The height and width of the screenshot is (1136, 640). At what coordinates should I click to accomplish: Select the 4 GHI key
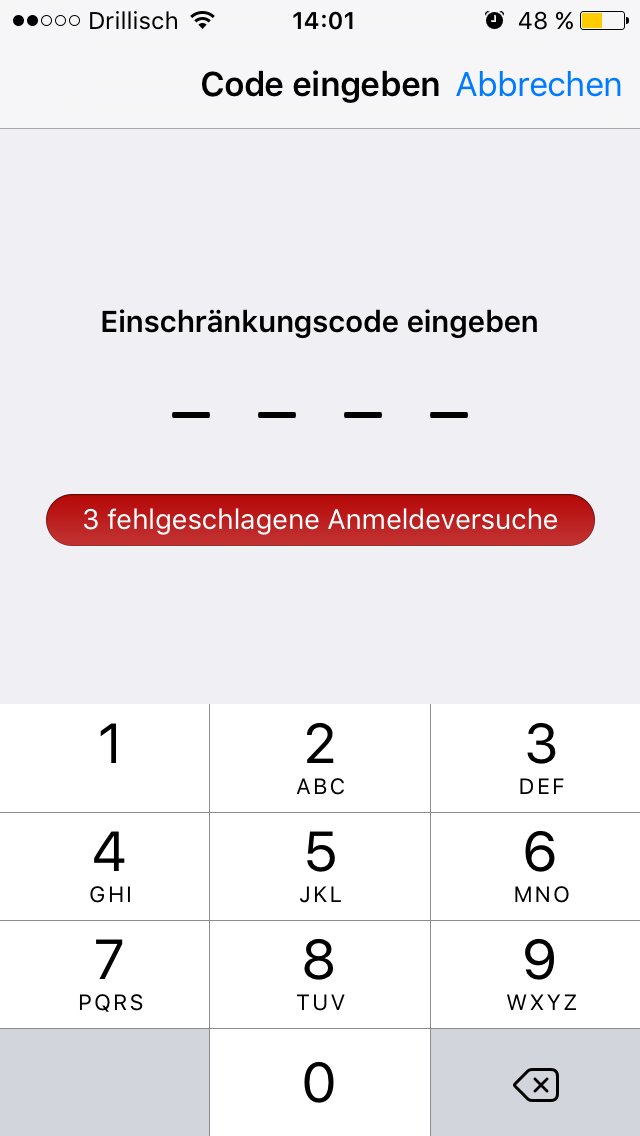pos(104,866)
